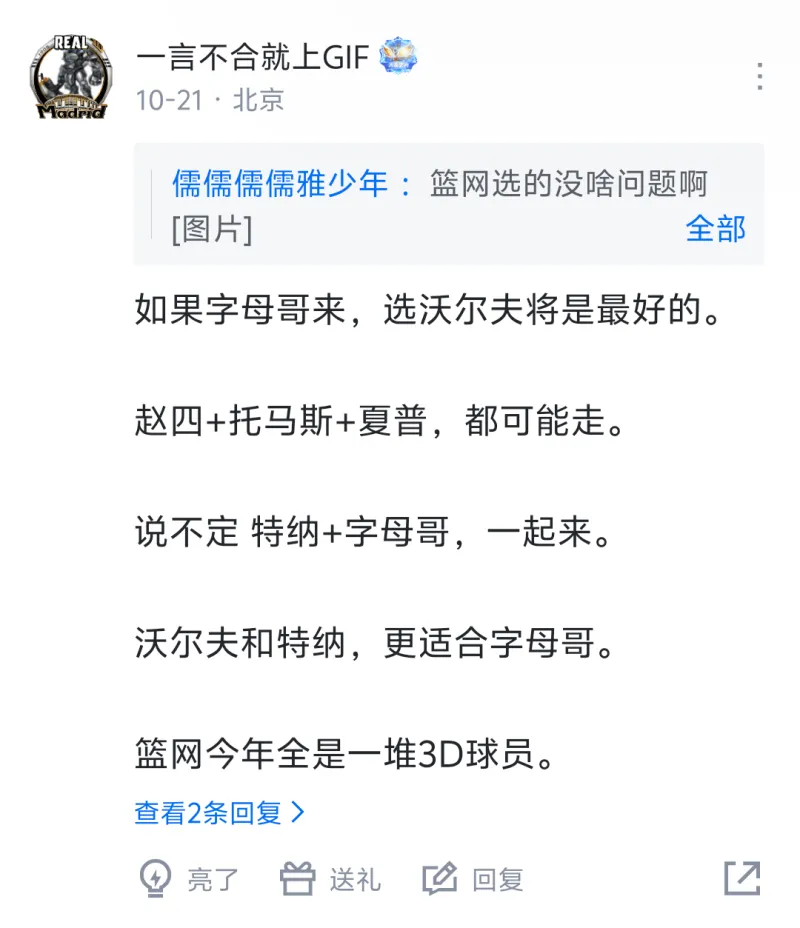This screenshot has height=928, width=800.
Task: Reply to this comment (回复)
Action: tap(474, 879)
